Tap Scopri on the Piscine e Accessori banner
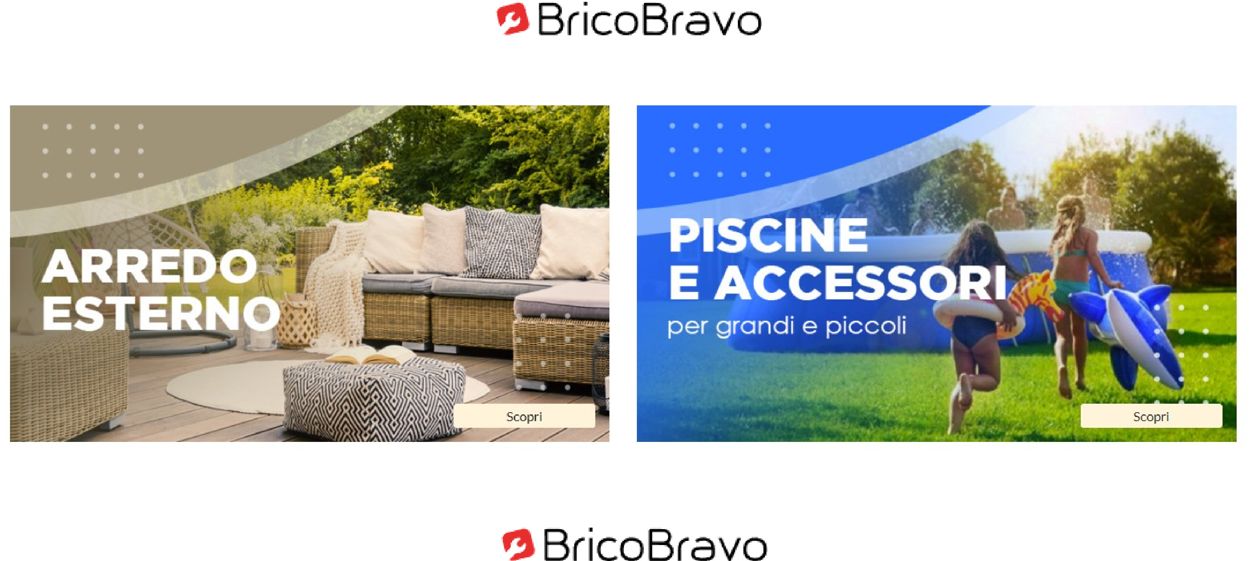Screen dimensions: 1250x561 [1151, 416]
